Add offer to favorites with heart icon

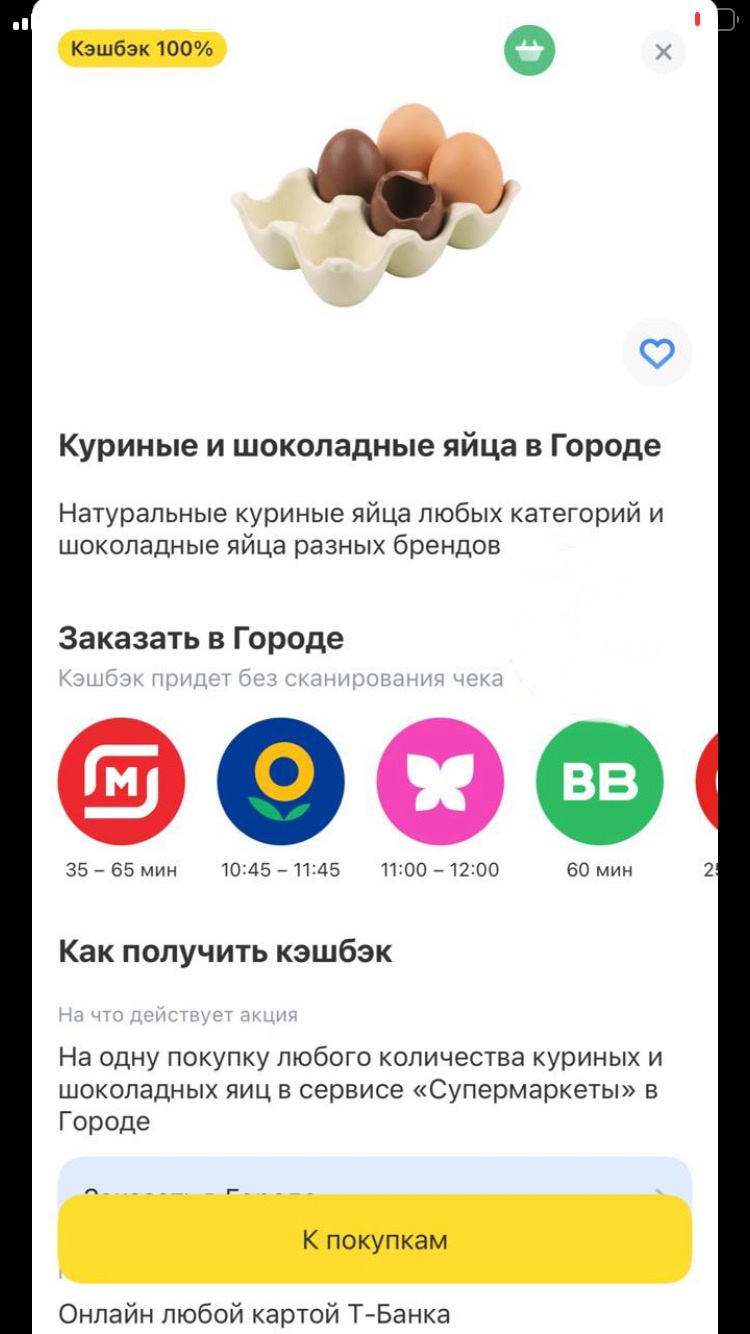click(657, 353)
